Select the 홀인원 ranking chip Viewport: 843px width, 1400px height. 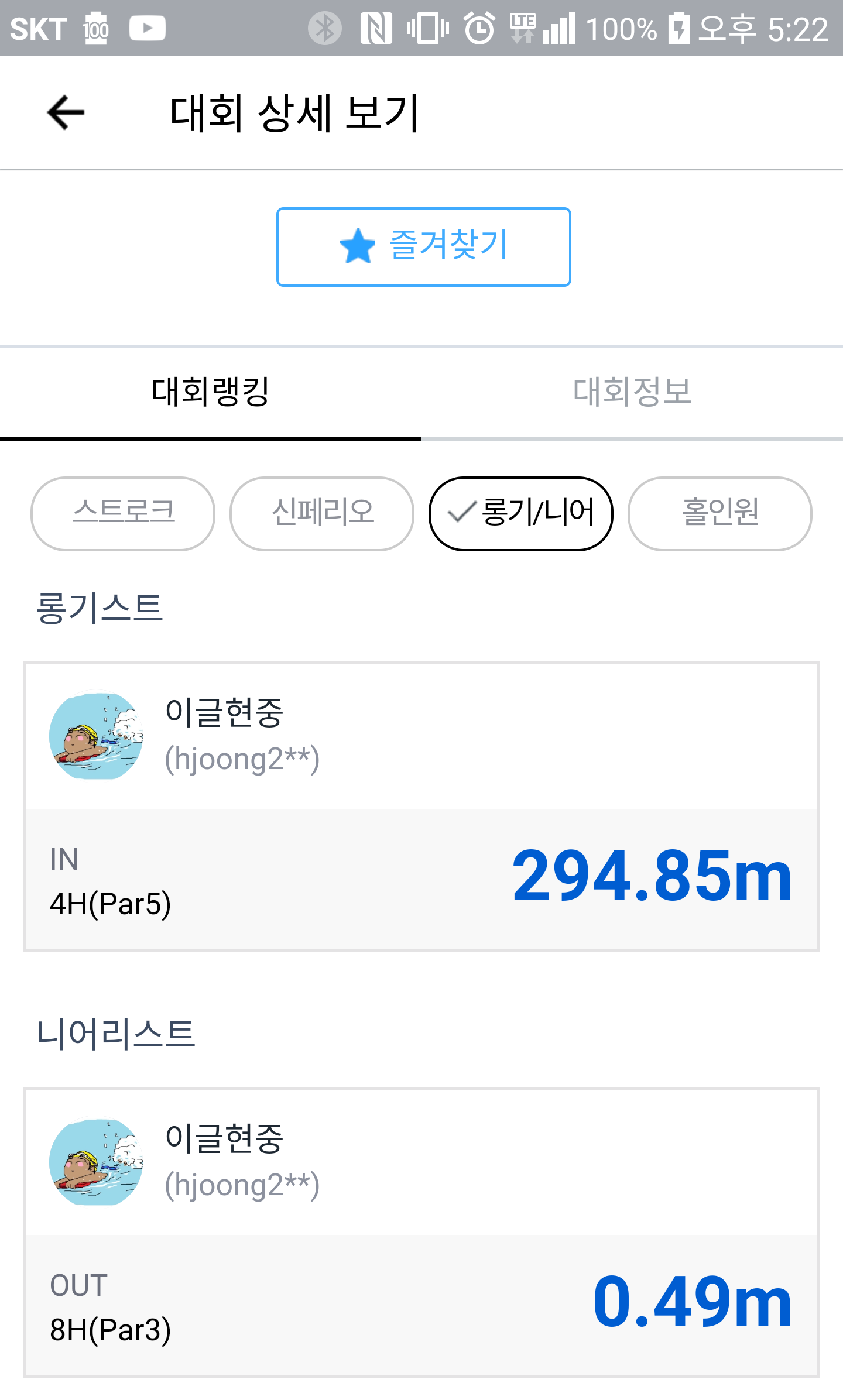coord(720,513)
